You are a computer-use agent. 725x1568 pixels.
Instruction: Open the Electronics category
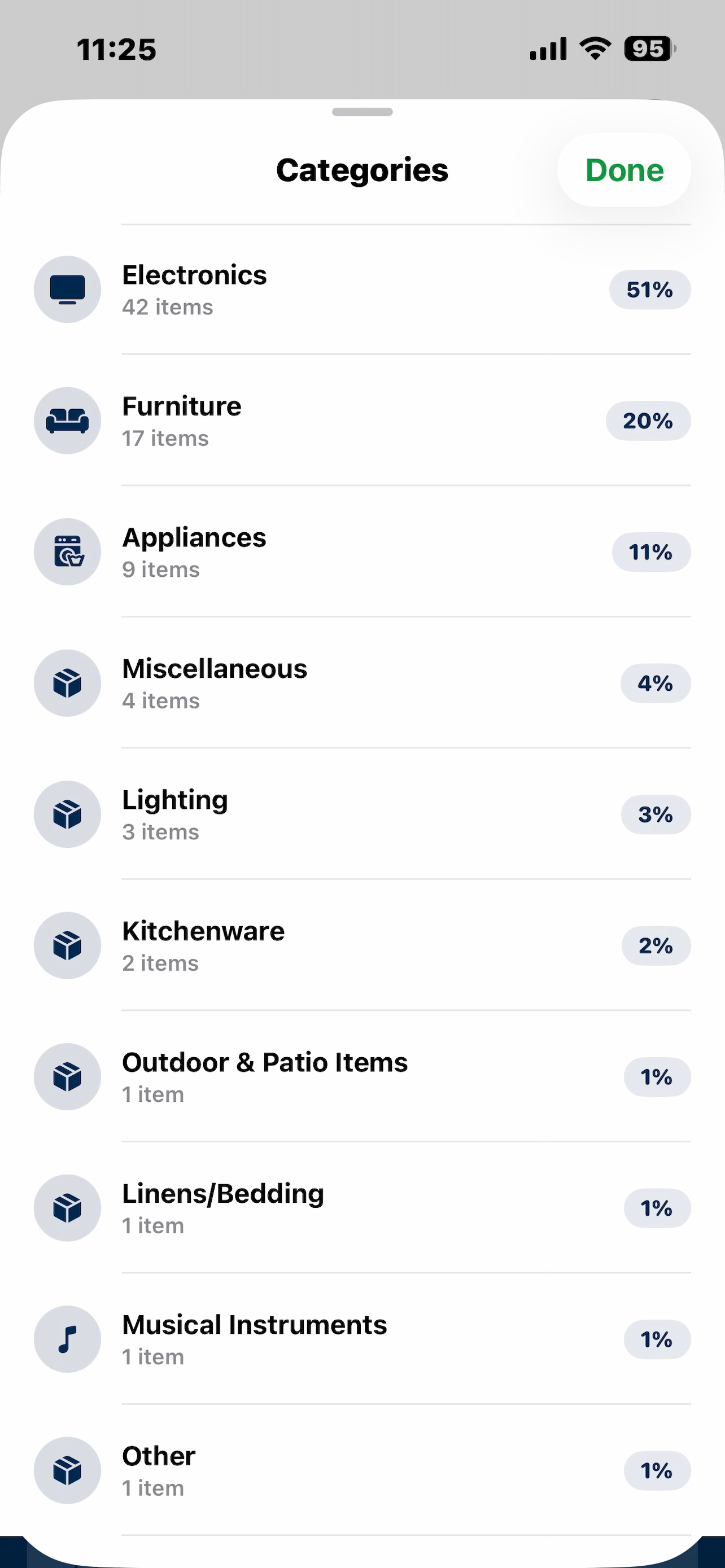click(x=362, y=290)
